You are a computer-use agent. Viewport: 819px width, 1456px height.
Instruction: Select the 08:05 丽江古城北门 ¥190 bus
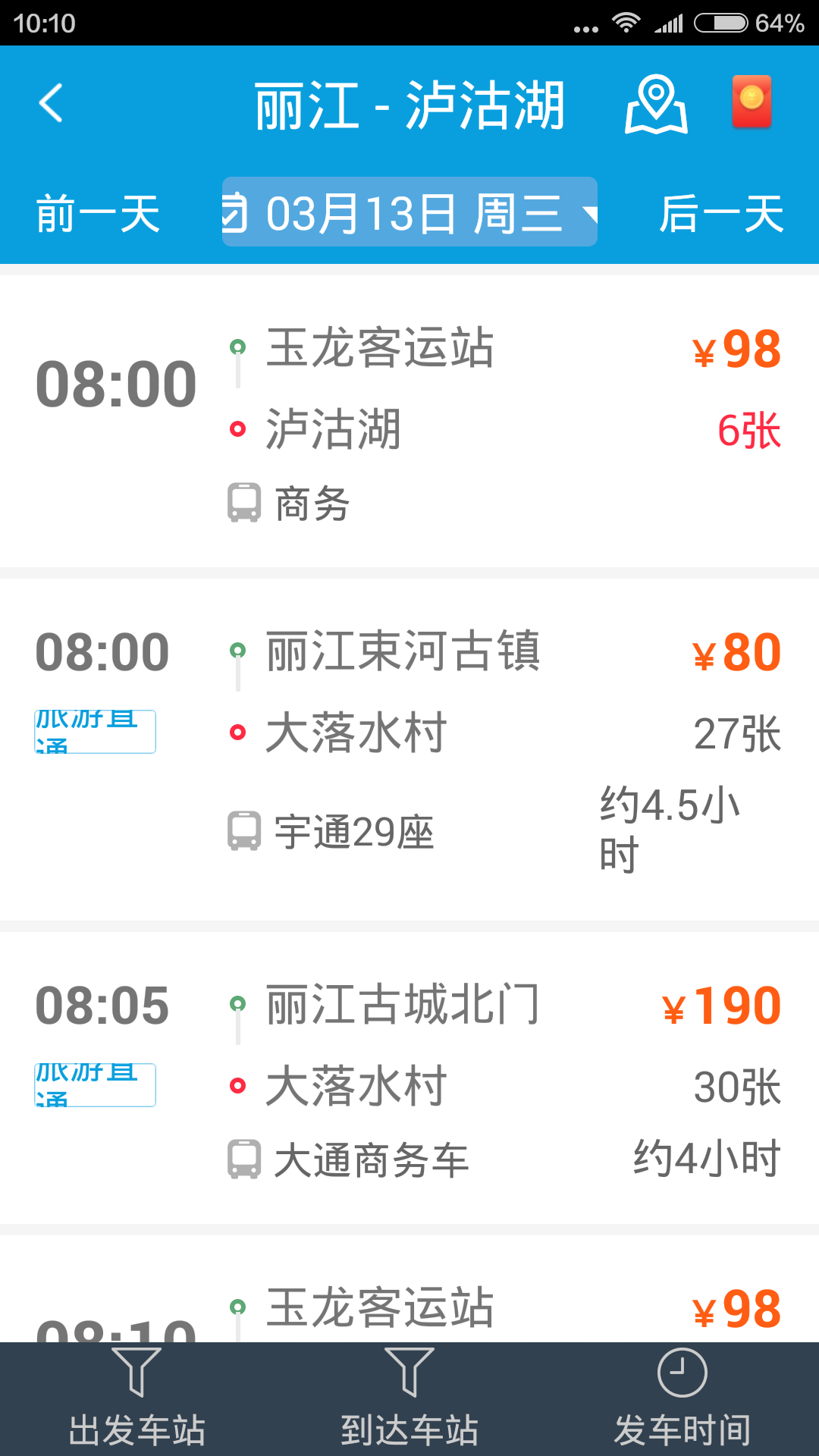(x=409, y=1078)
